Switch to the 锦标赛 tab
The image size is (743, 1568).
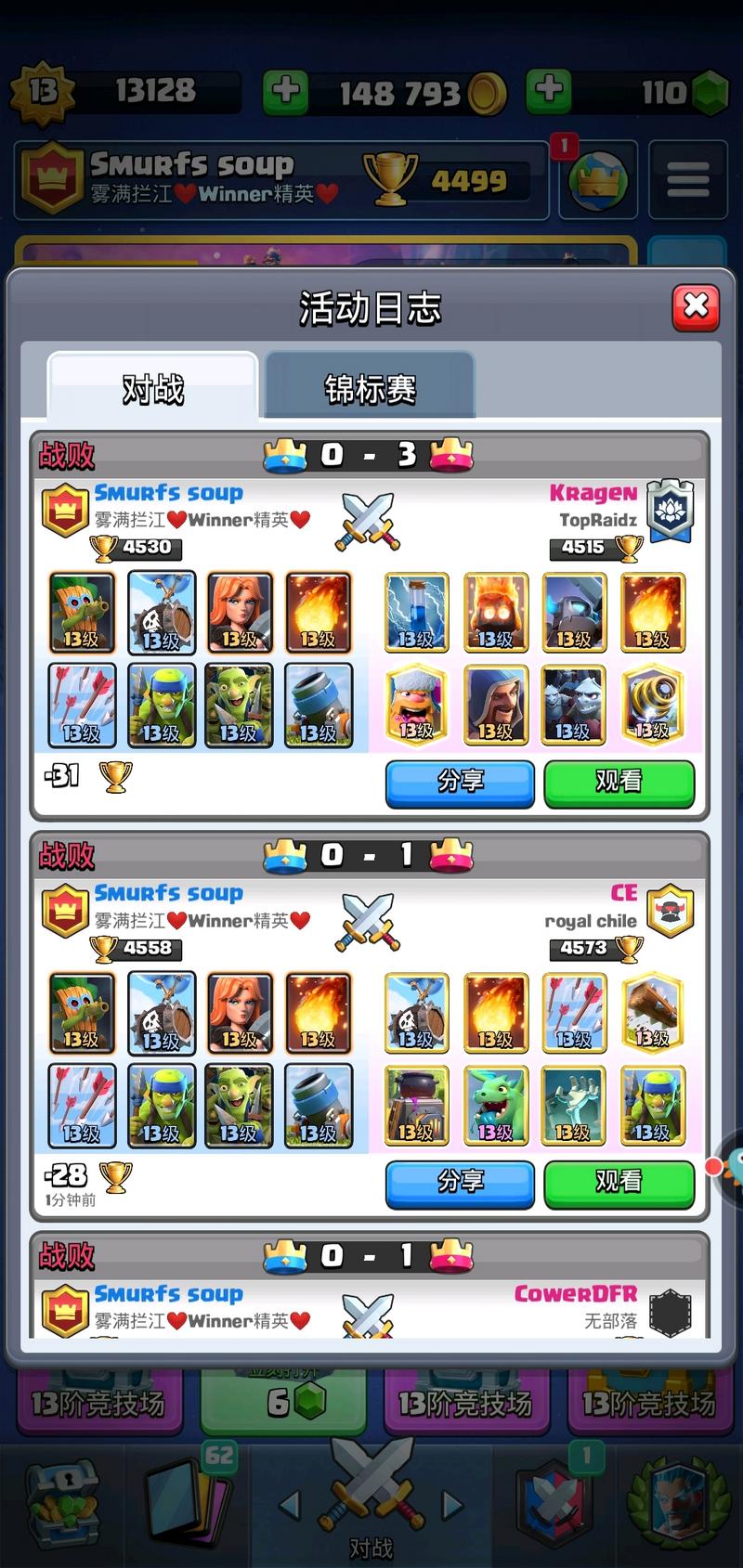(370, 388)
